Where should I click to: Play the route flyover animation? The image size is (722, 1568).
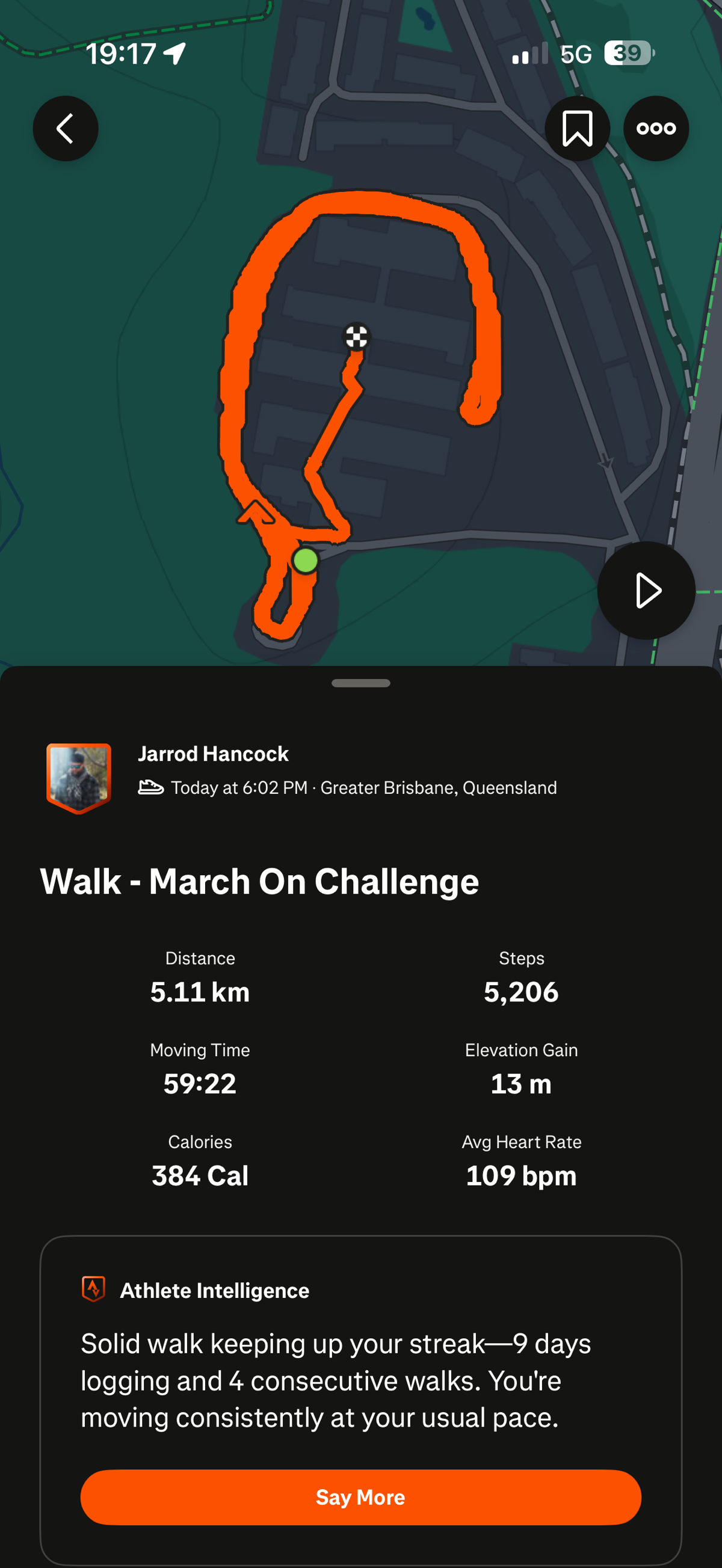coord(646,591)
